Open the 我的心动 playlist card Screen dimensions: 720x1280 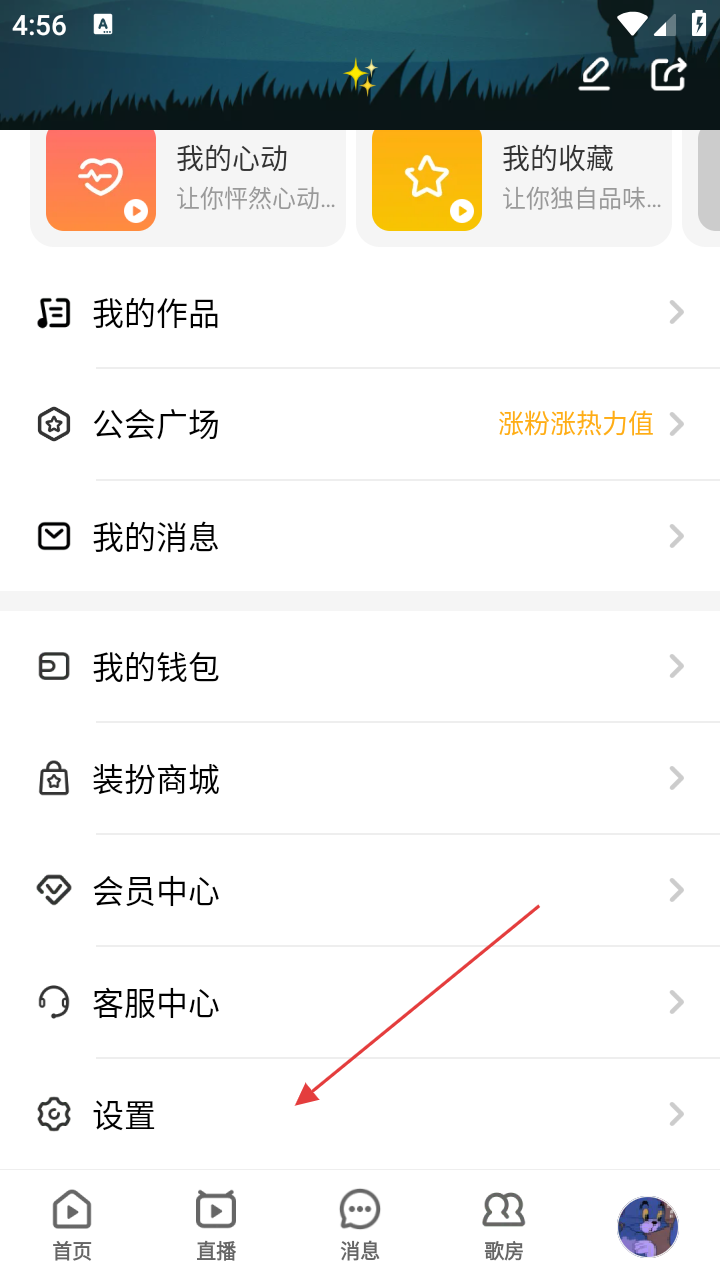188,182
